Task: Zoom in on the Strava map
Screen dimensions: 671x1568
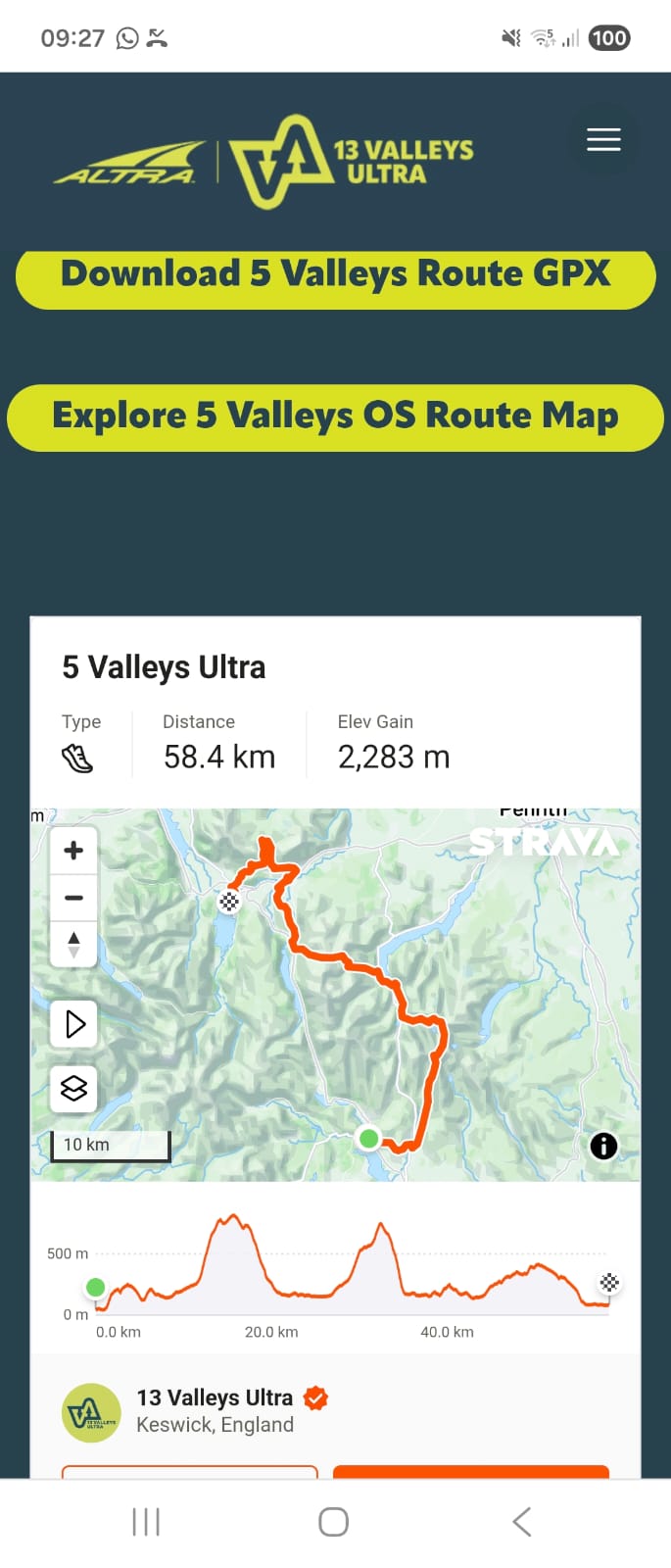Action: 73,851
